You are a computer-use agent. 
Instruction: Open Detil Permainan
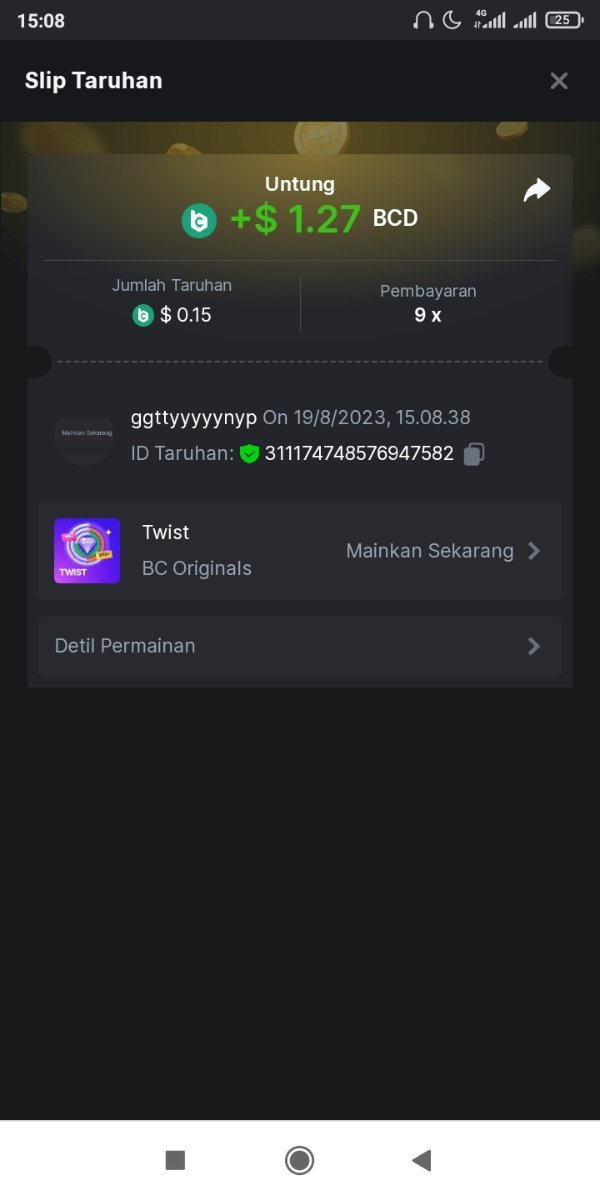[x=299, y=646]
